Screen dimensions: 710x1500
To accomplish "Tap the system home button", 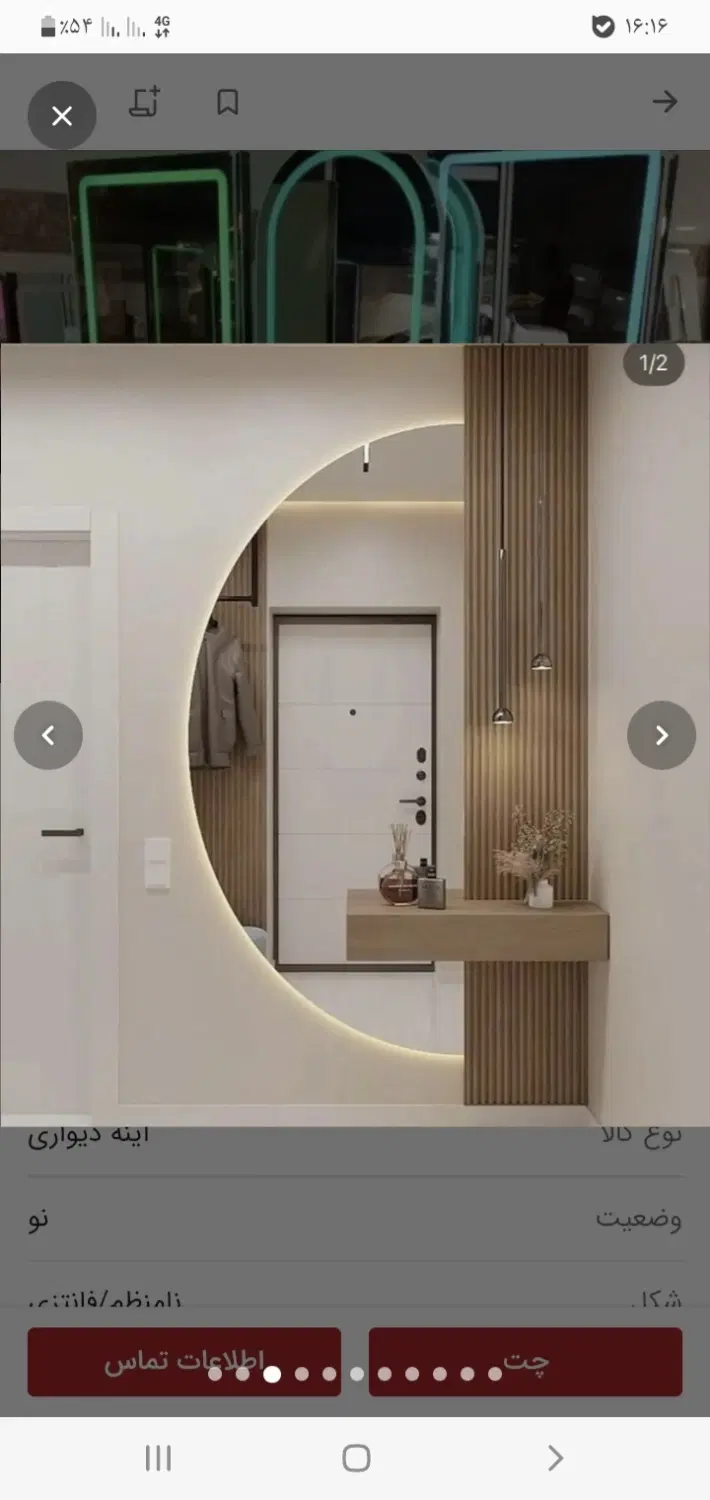I will click(356, 1458).
